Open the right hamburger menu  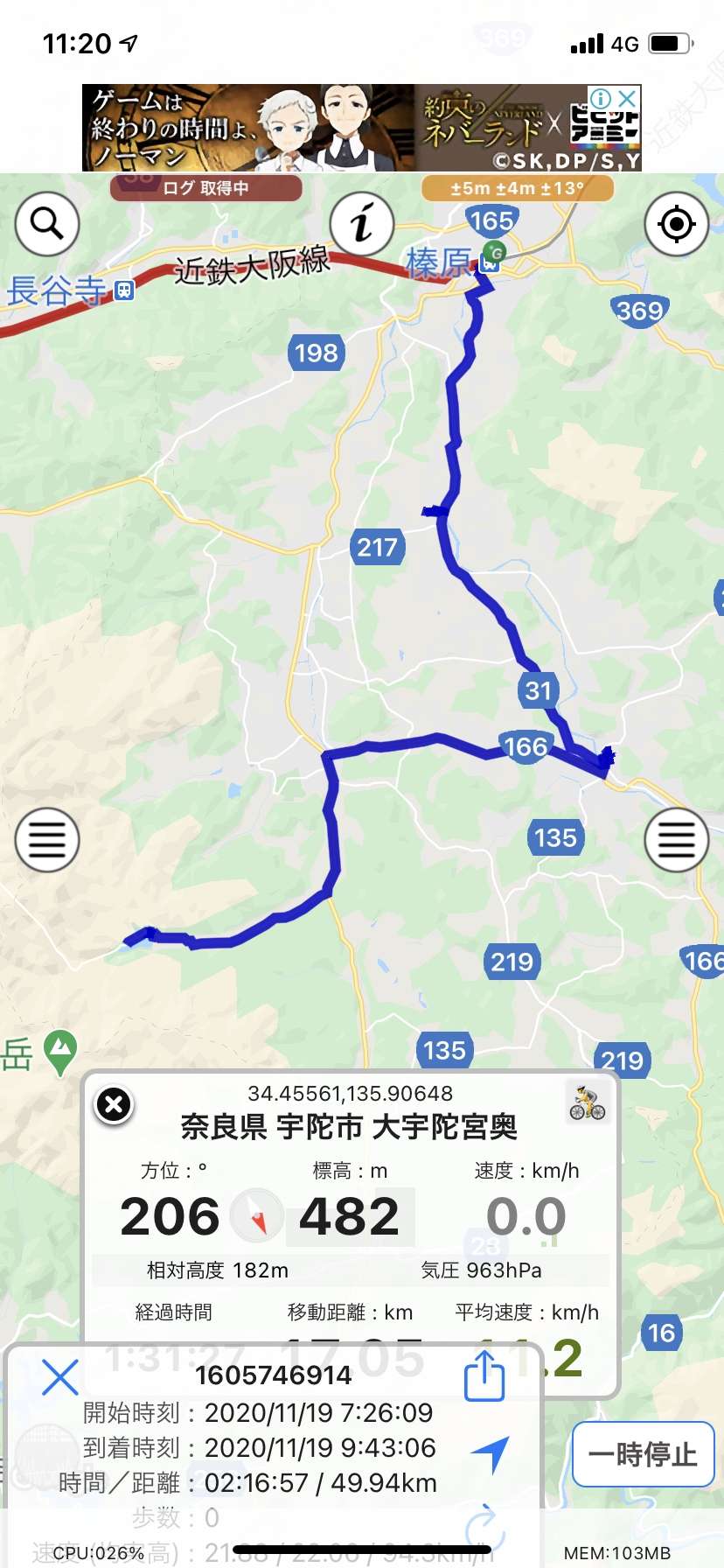click(x=676, y=840)
